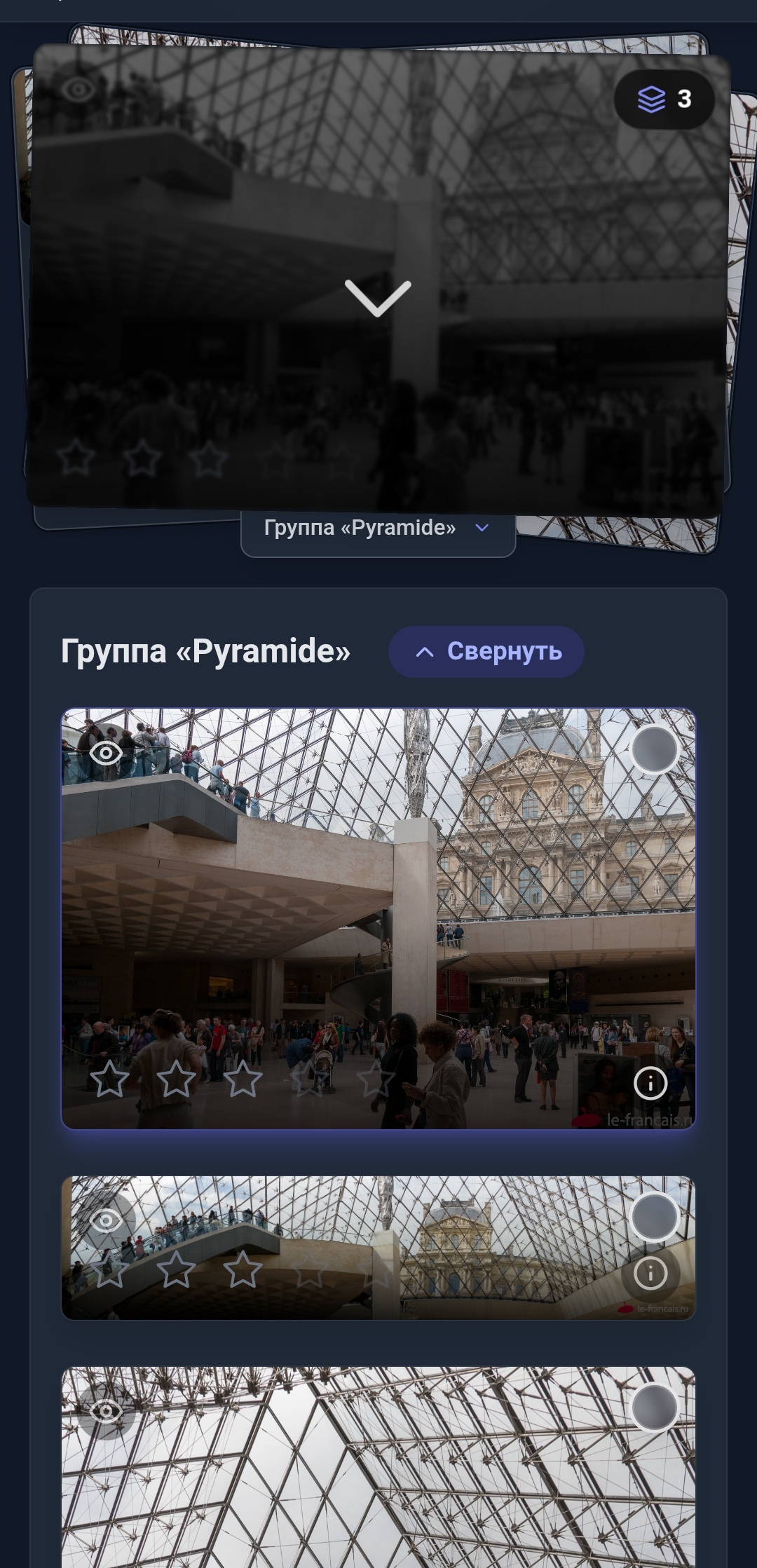Toggle eye icon on the glass roof photo

click(x=107, y=1411)
